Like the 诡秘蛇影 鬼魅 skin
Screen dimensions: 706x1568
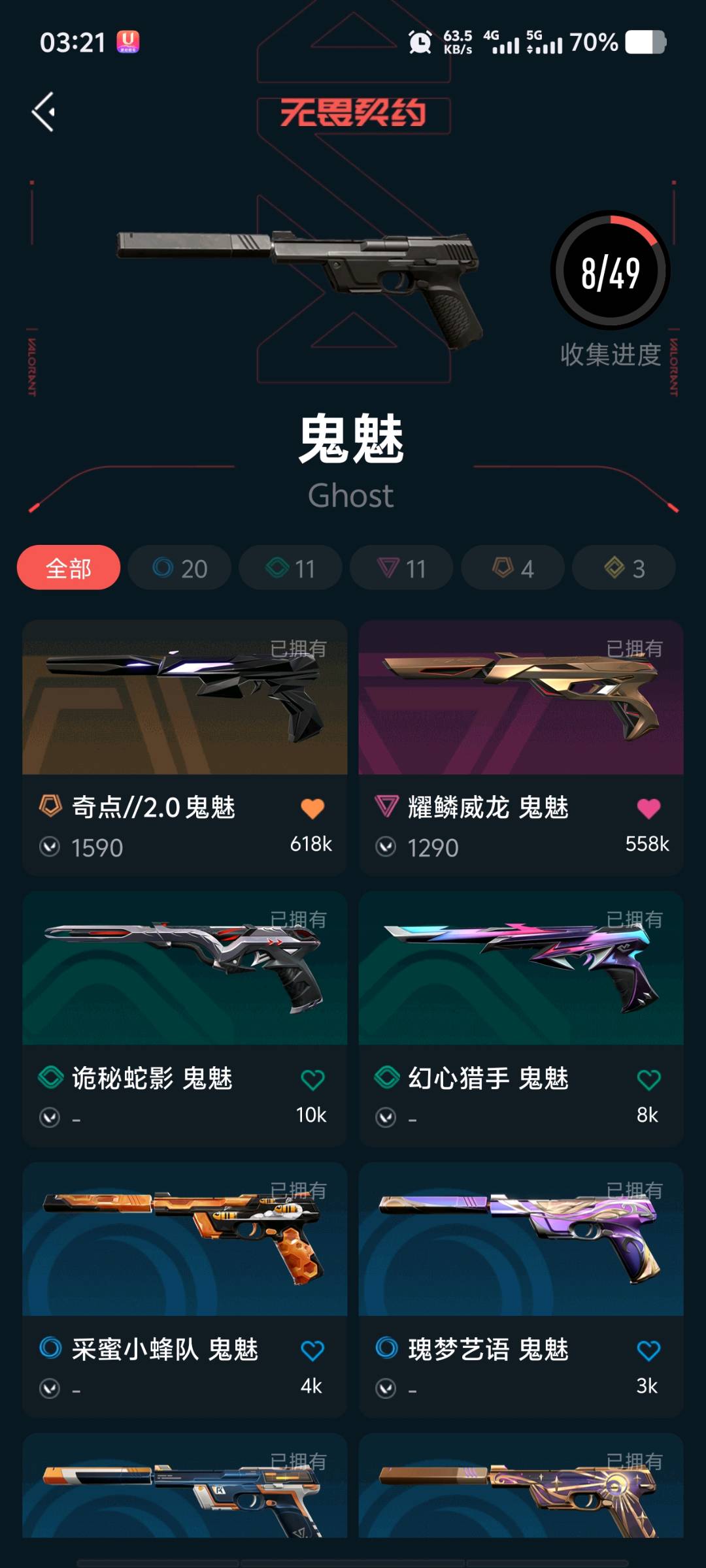[312, 1080]
